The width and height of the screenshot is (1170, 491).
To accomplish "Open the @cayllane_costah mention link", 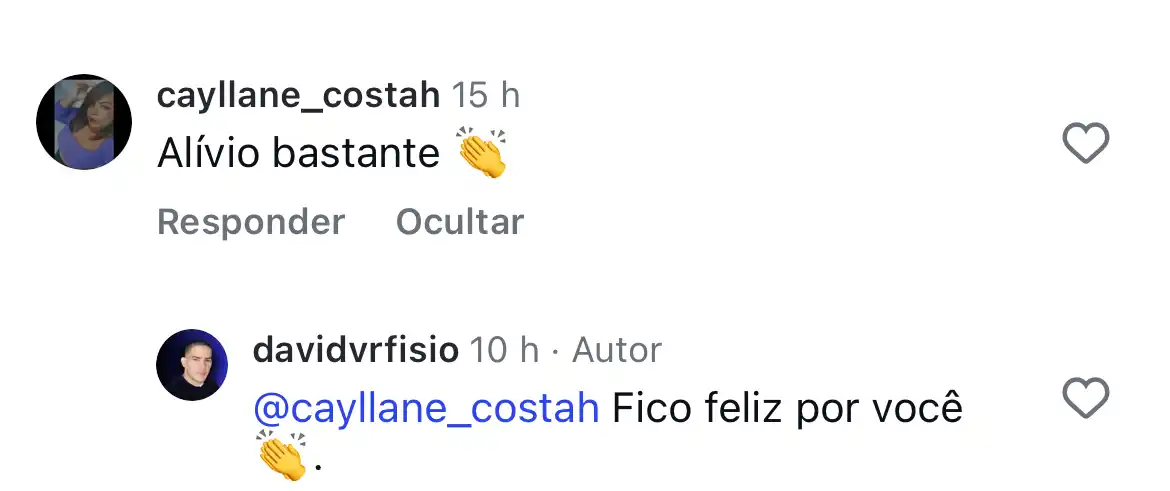I will click(x=426, y=408).
